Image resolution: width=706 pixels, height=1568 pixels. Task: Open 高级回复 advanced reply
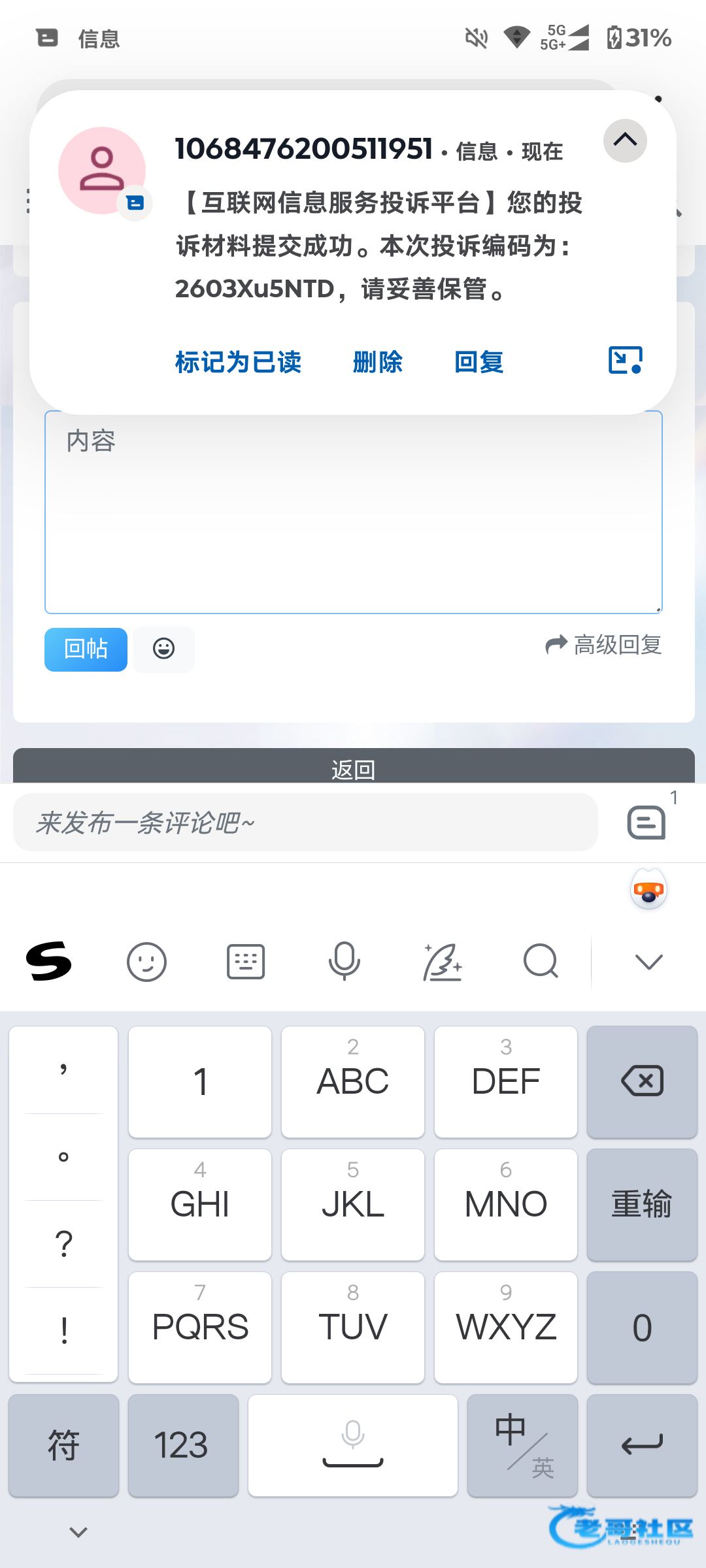[604, 645]
